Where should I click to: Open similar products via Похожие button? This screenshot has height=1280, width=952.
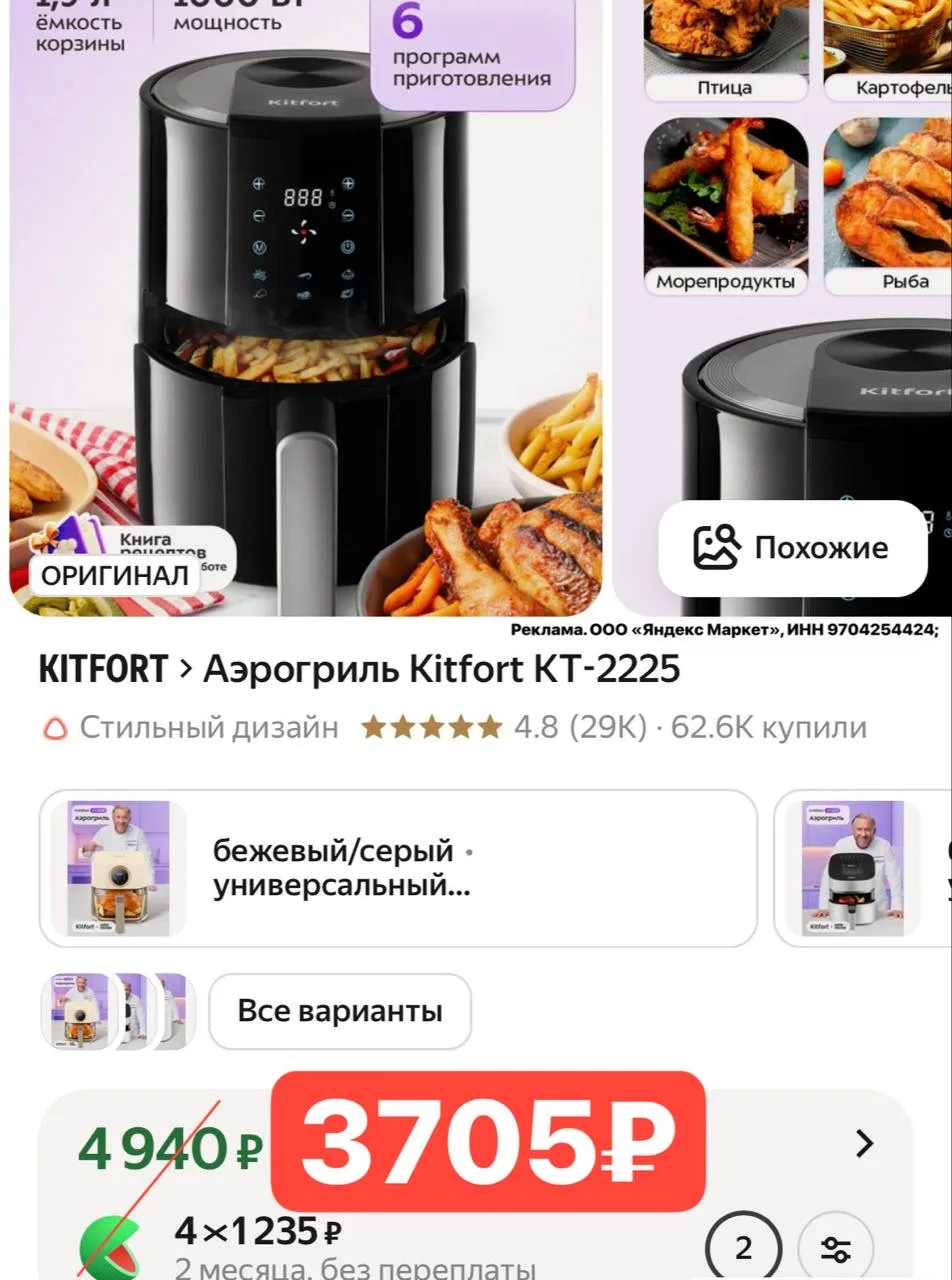coord(791,548)
